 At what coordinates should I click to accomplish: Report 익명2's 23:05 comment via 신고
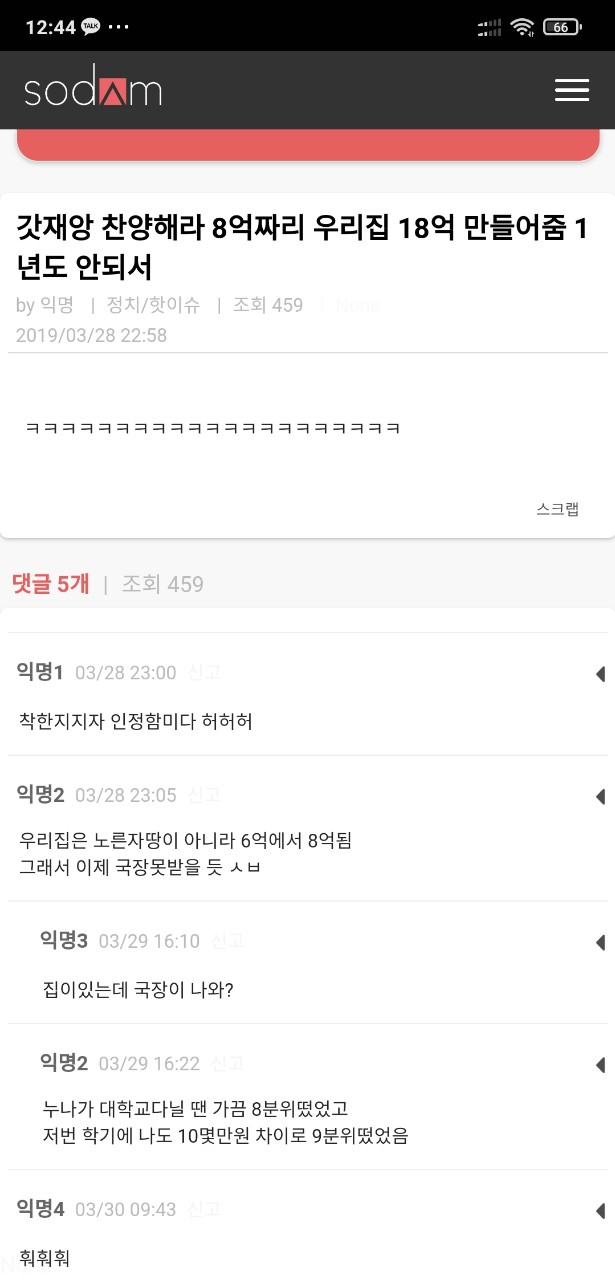(204, 795)
